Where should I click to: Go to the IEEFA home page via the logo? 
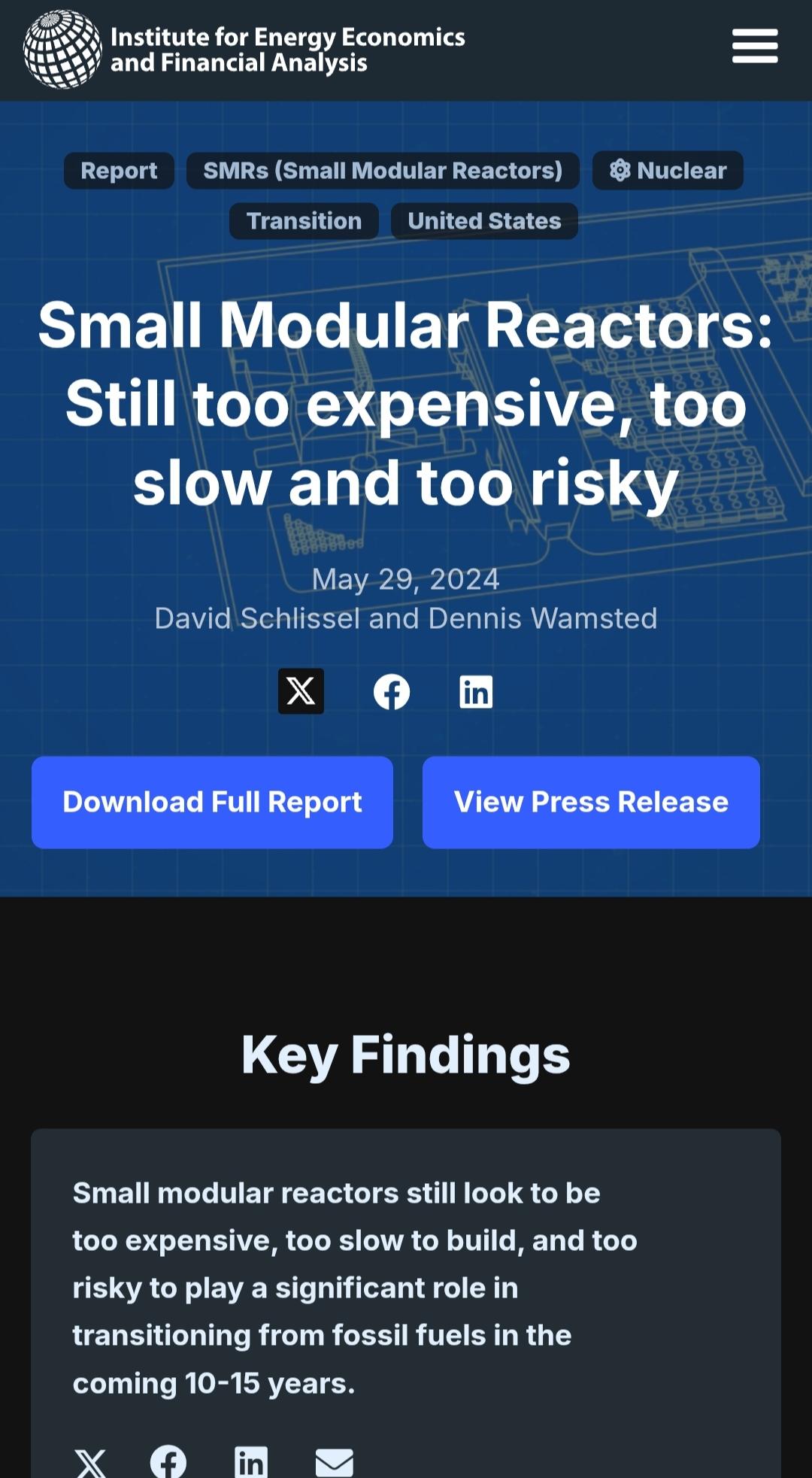point(245,50)
